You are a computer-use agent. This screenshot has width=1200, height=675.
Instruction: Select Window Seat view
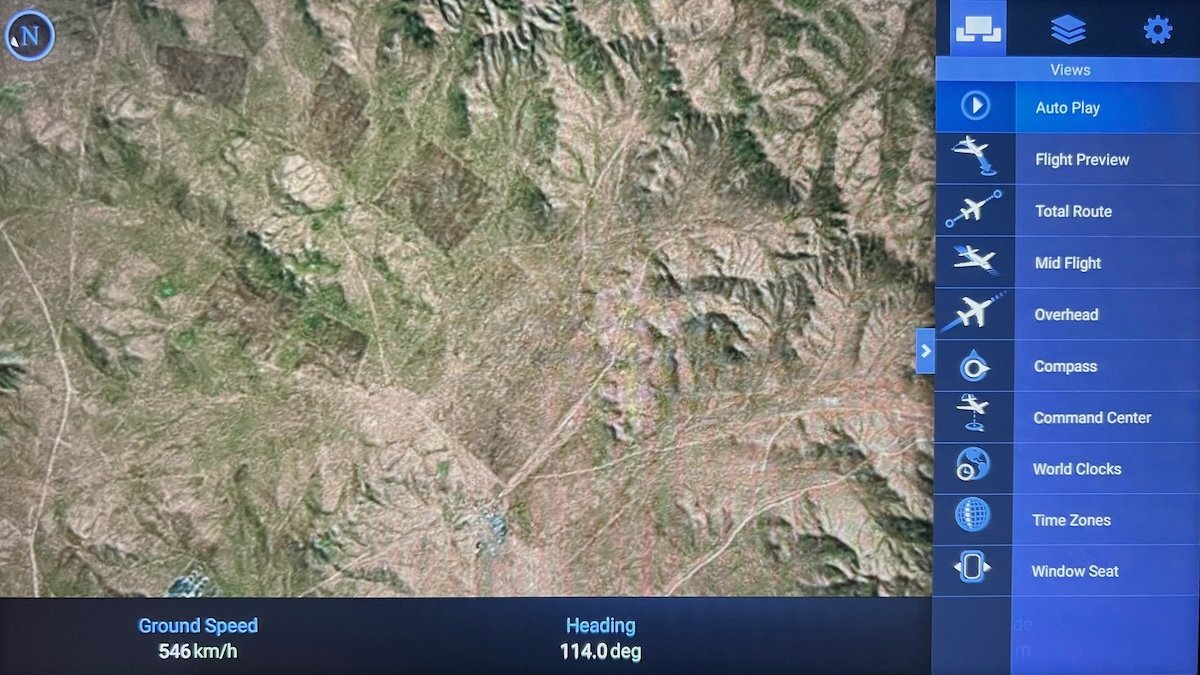tap(1074, 571)
